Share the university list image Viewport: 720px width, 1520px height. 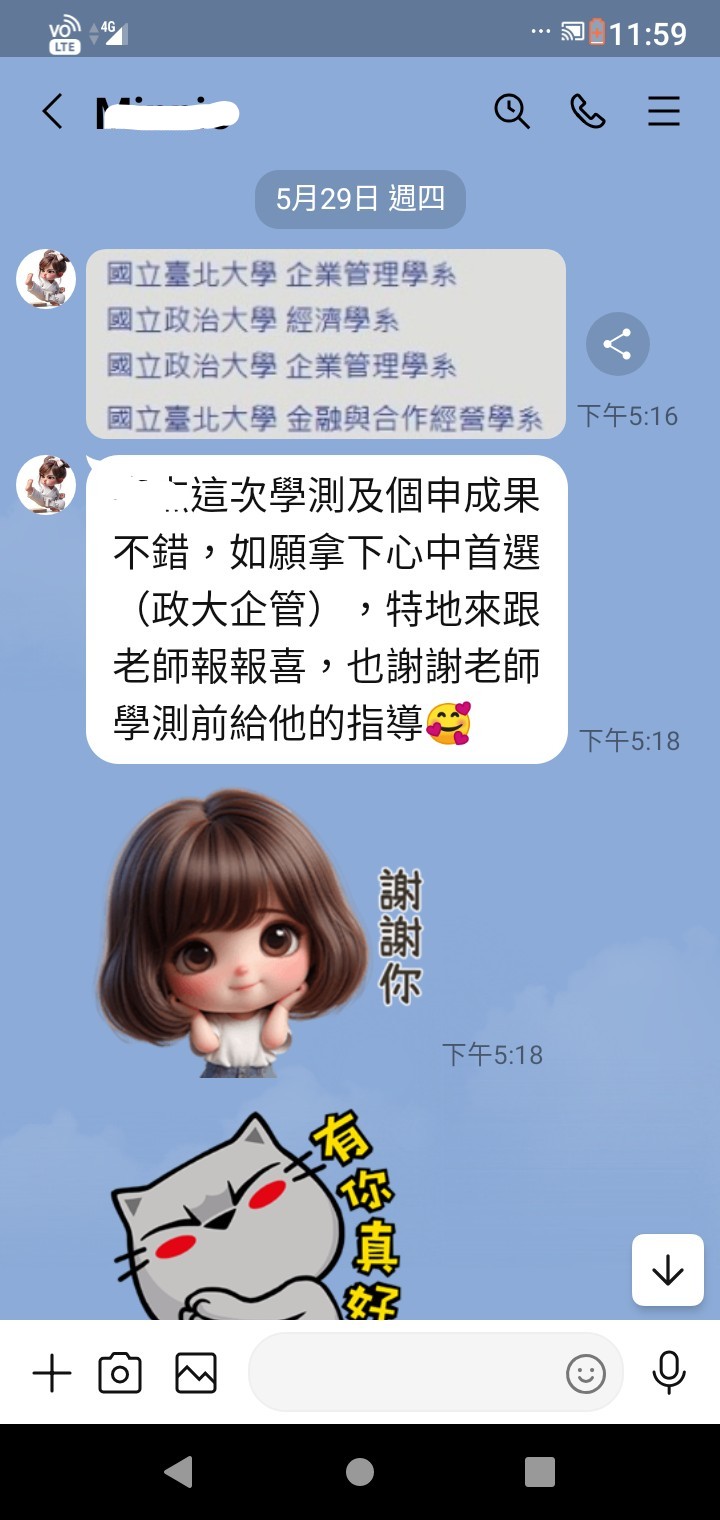point(617,344)
